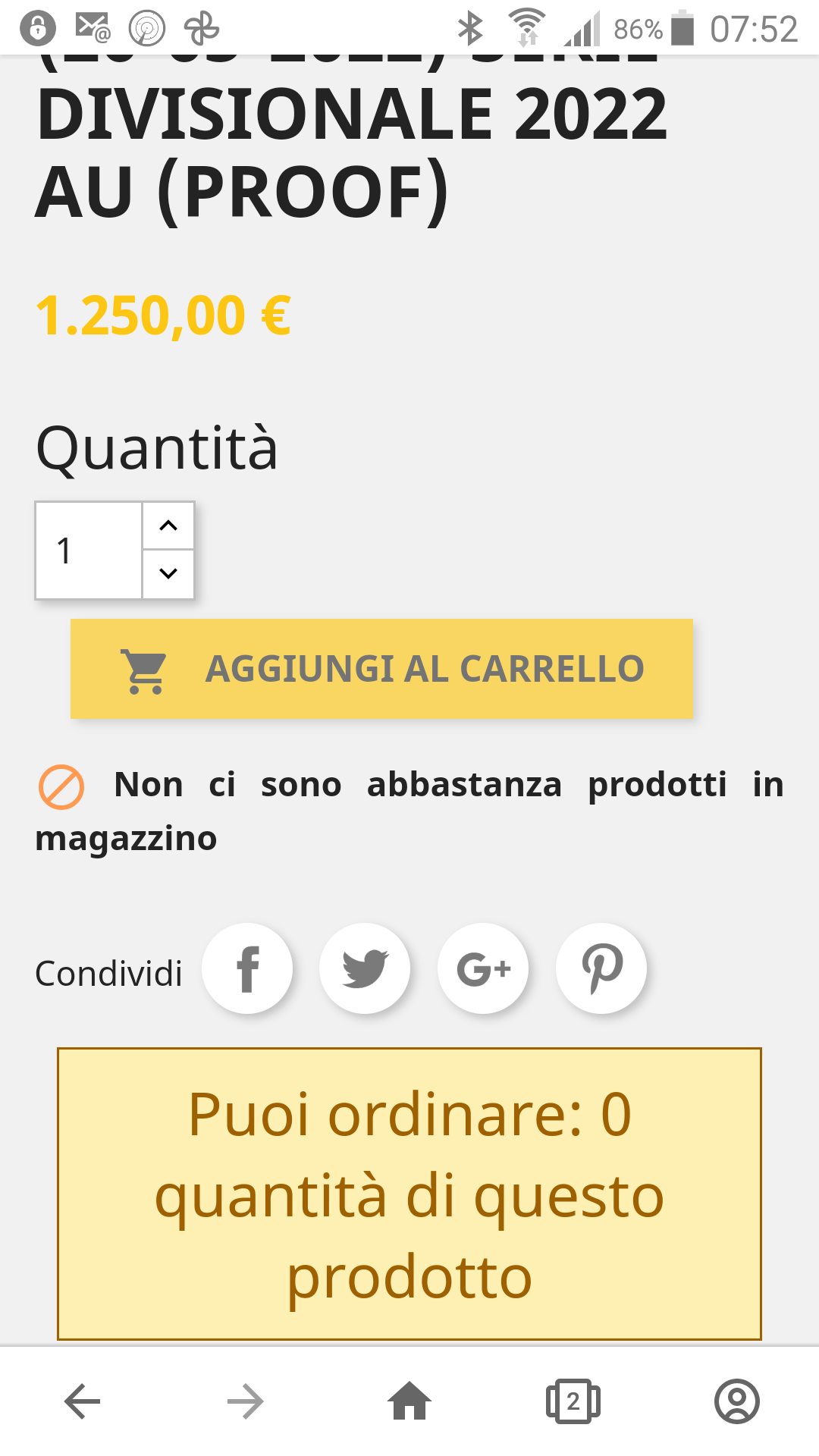Open the browser account profile
Screen dimensions: 819x1456
[736, 1401]
